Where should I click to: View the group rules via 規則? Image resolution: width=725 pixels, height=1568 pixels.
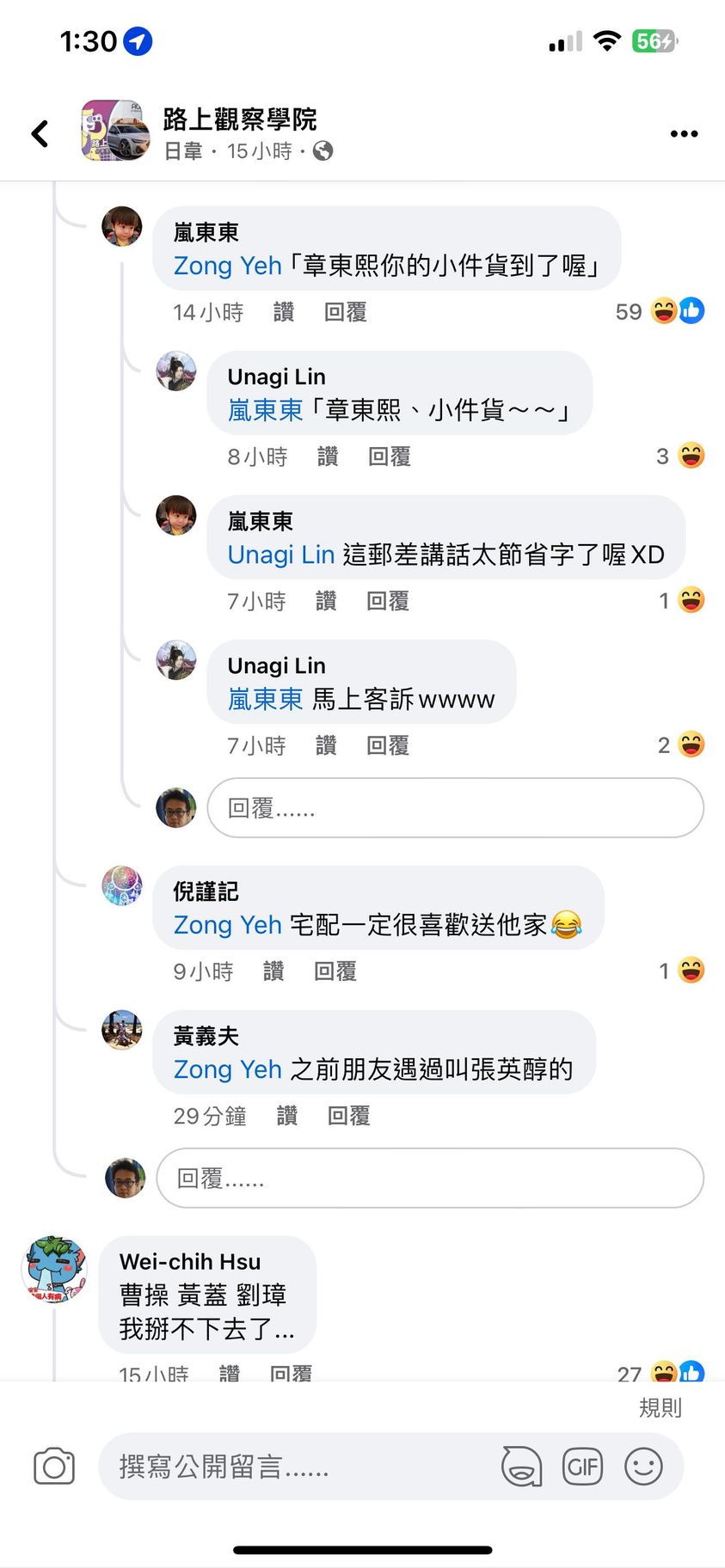(660, 1407)
